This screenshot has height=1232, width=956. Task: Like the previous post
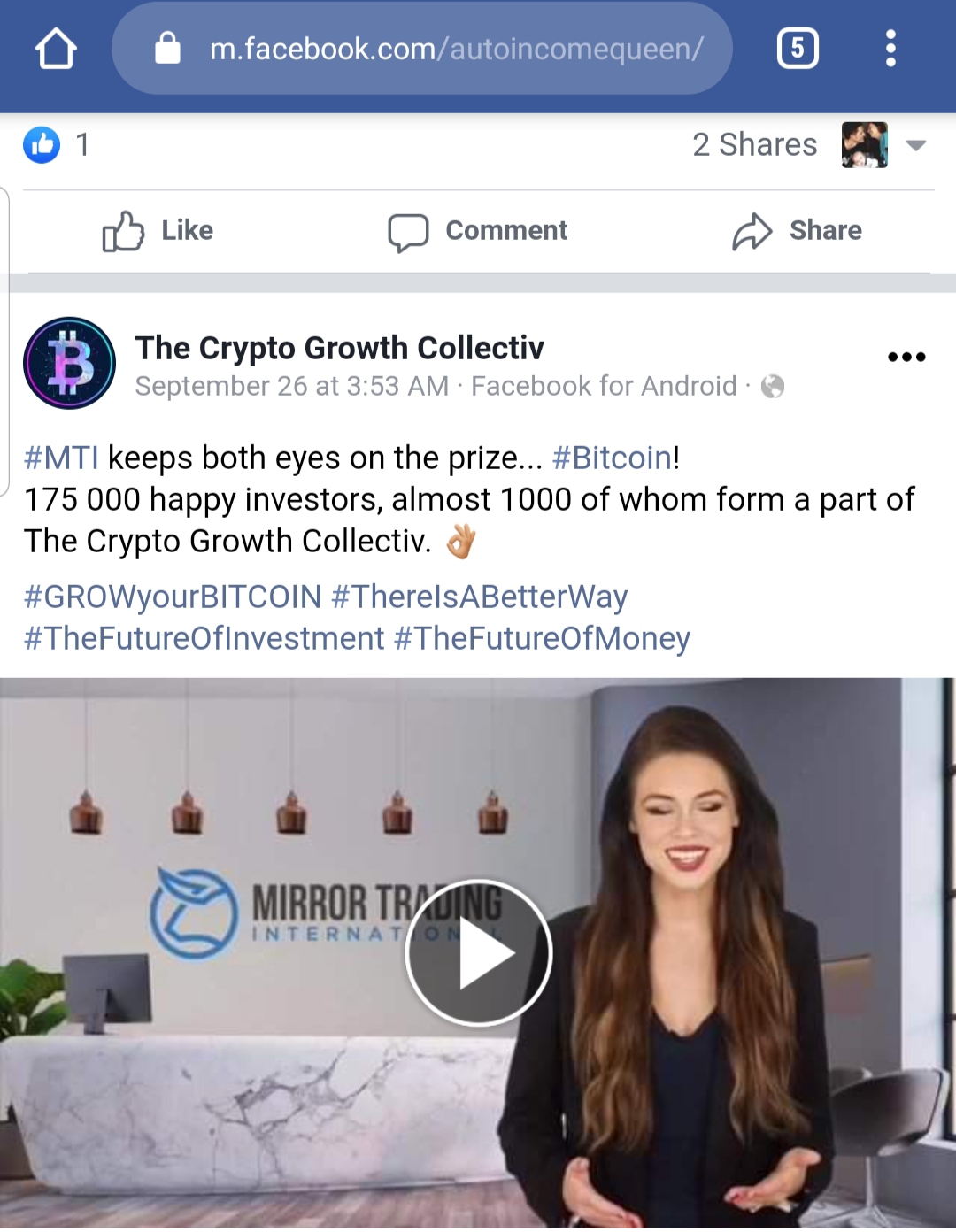click(158, 231)
